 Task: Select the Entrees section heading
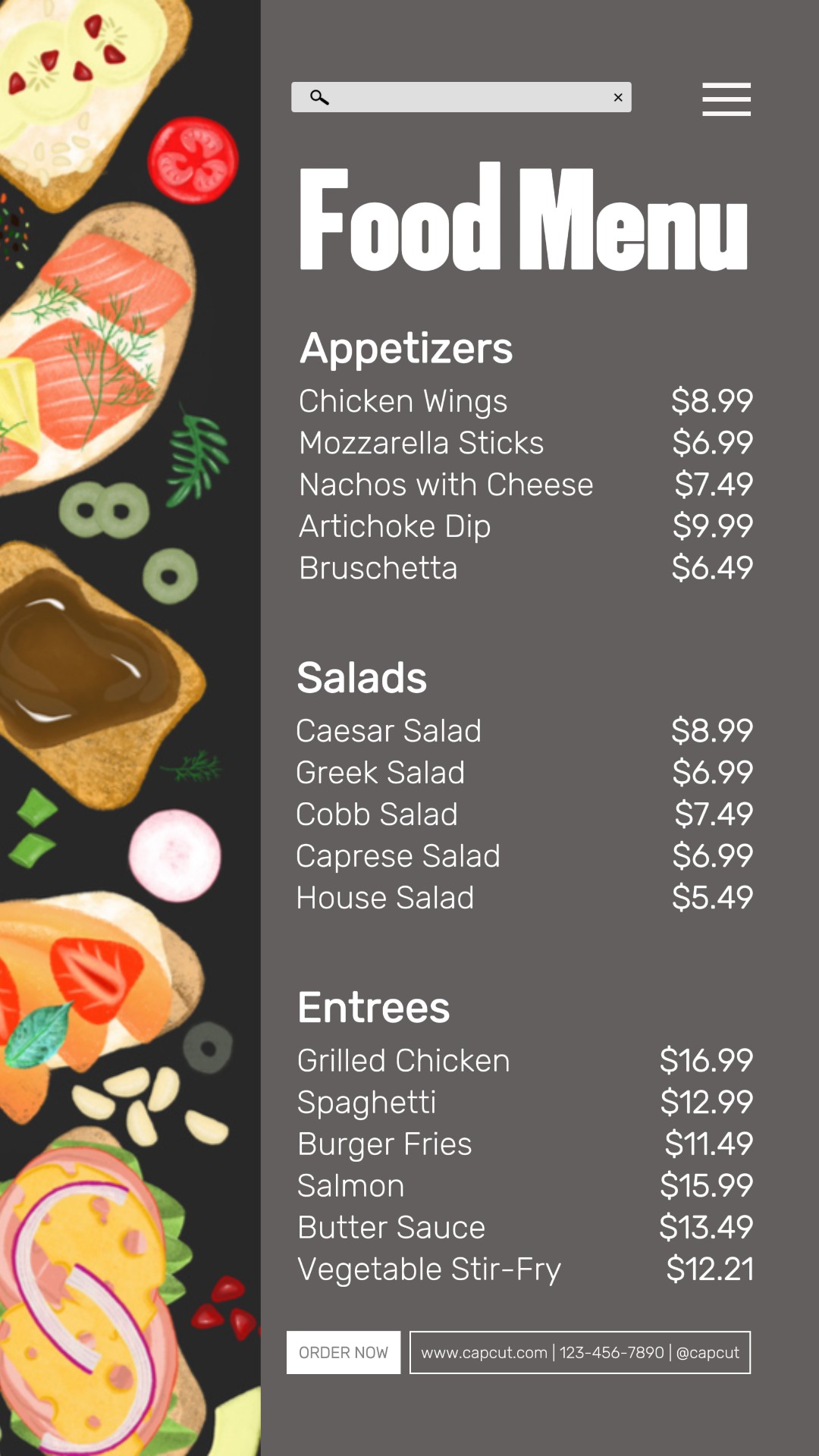(374, 1009)
